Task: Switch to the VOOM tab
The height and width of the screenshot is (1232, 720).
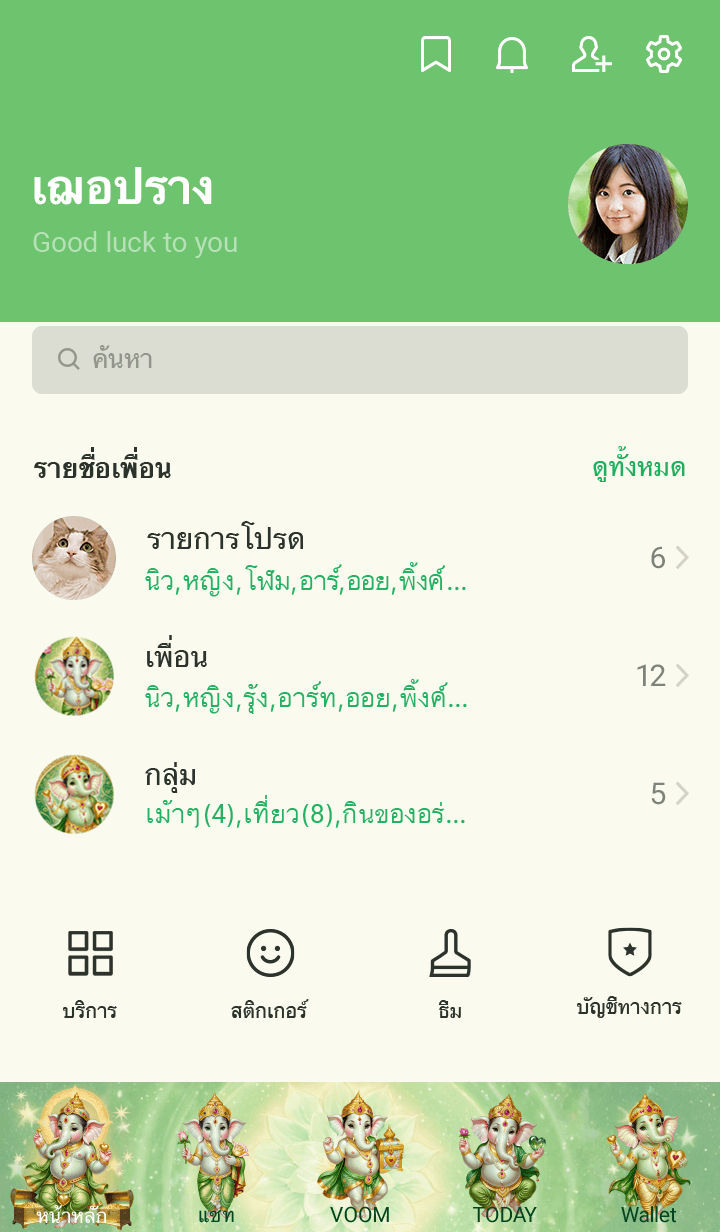Action: tap(360, 1160)
